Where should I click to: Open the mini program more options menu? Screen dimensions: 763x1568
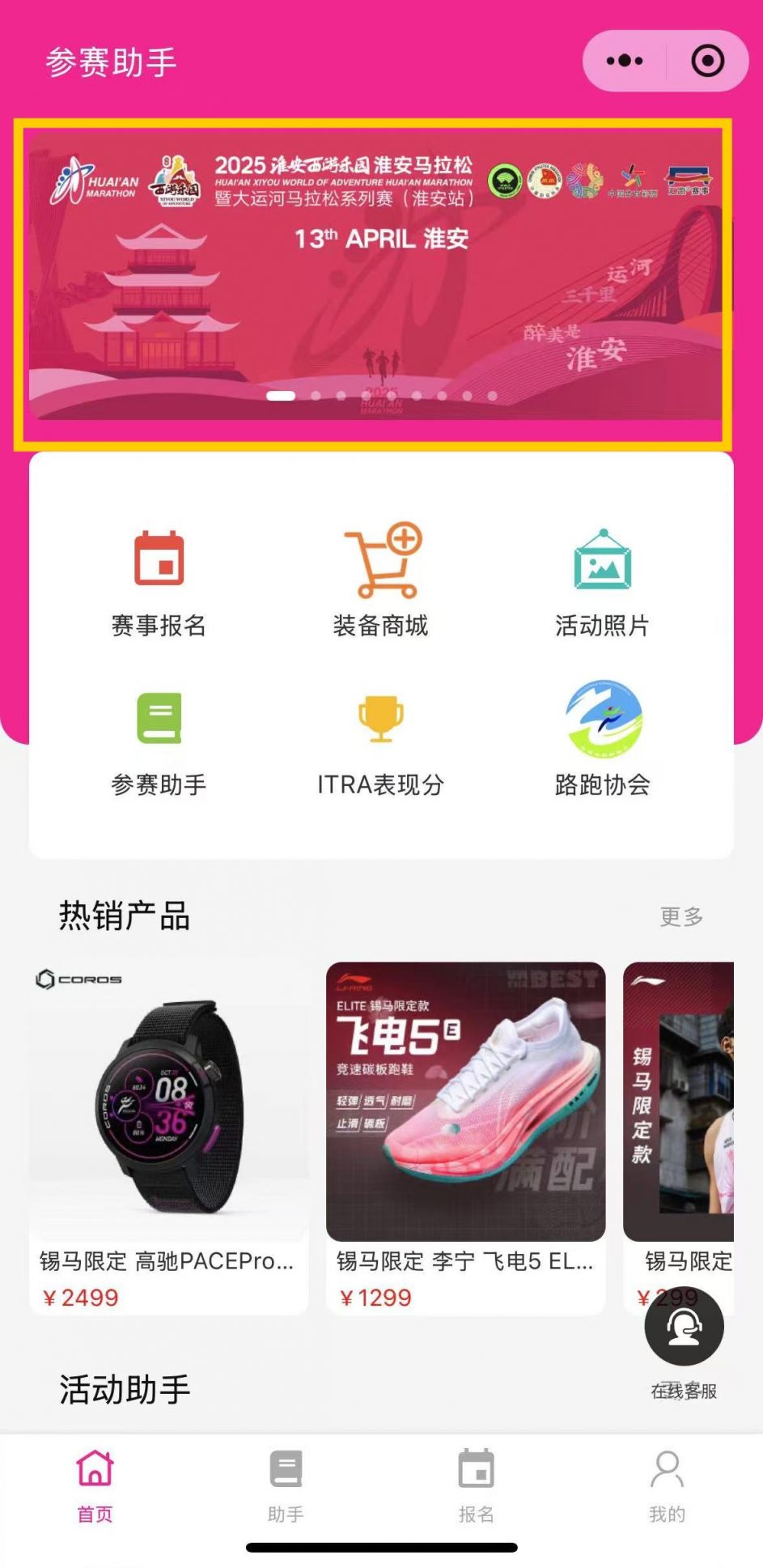625,61
